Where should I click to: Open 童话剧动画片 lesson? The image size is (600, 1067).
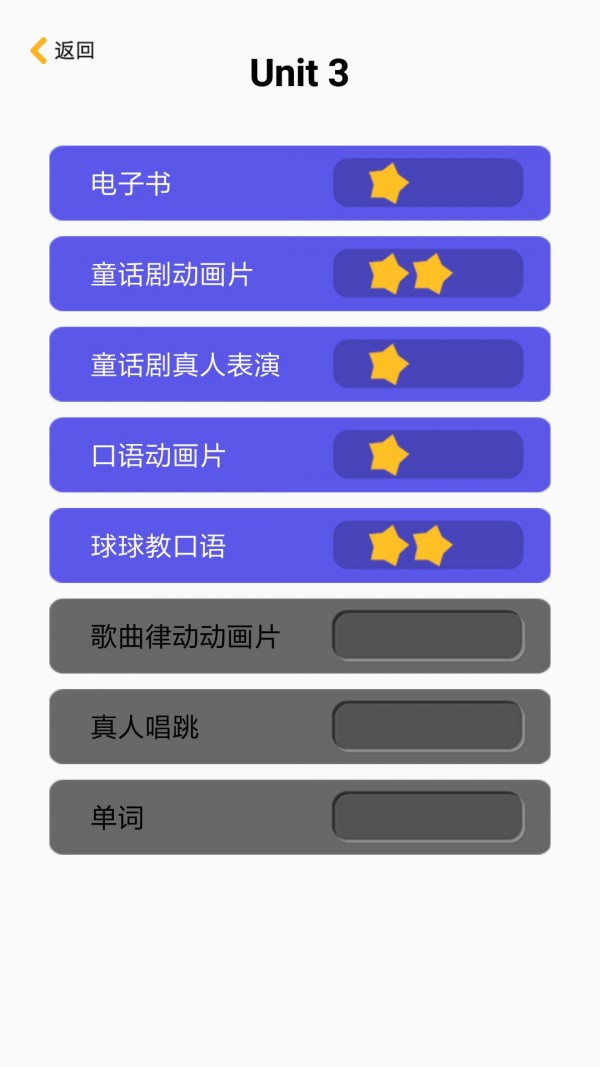tap(299, 274)
